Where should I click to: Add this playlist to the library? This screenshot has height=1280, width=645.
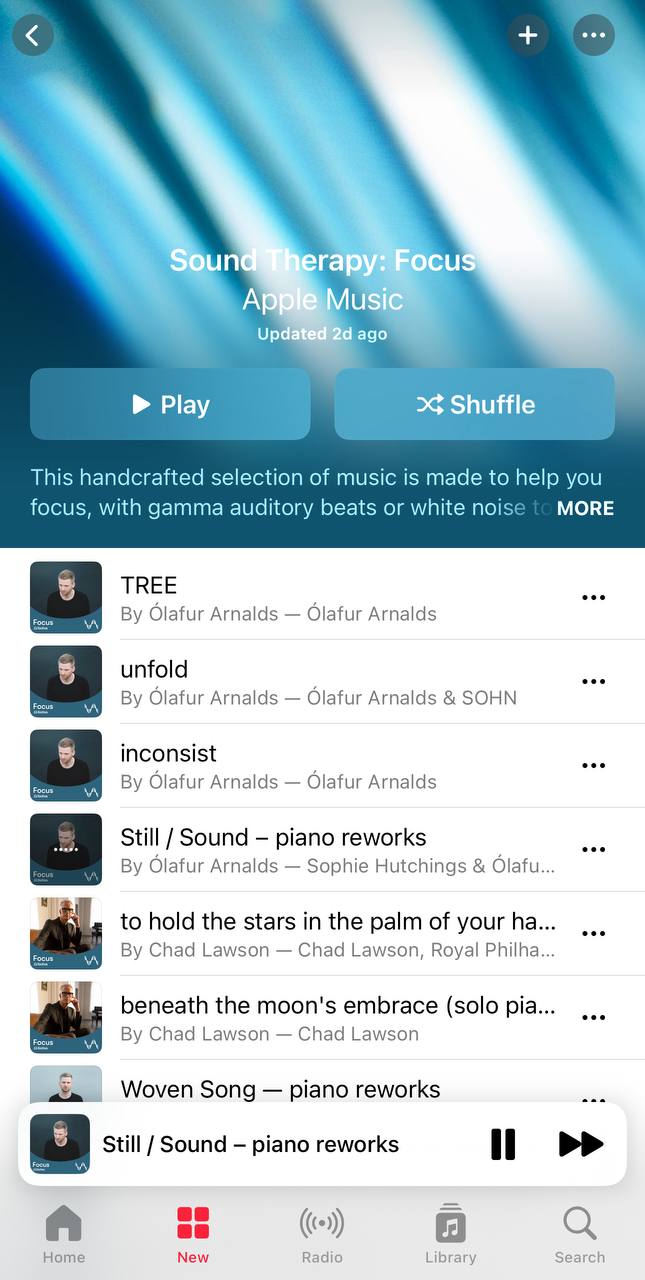(x=527, y=36)
